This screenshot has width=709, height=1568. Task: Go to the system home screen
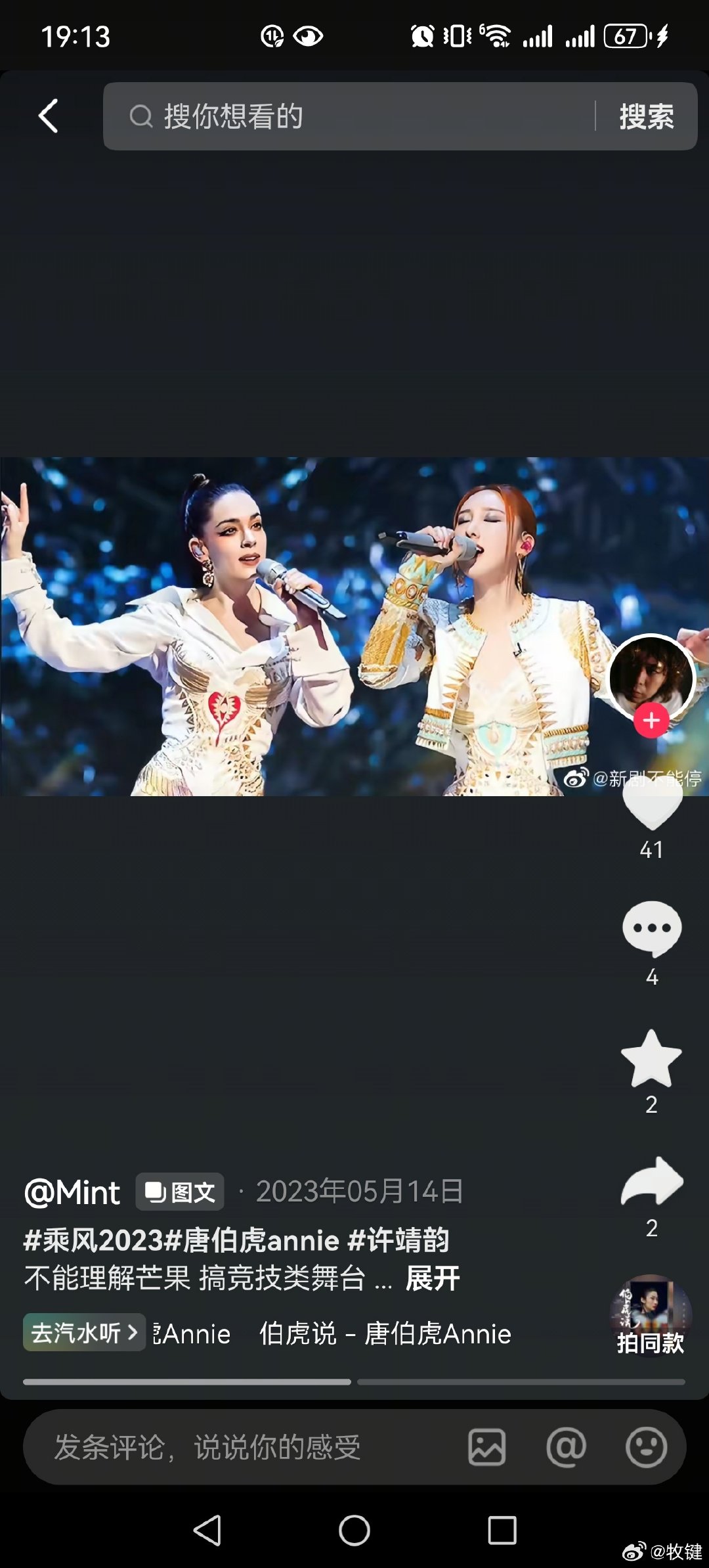[354, 1531]
